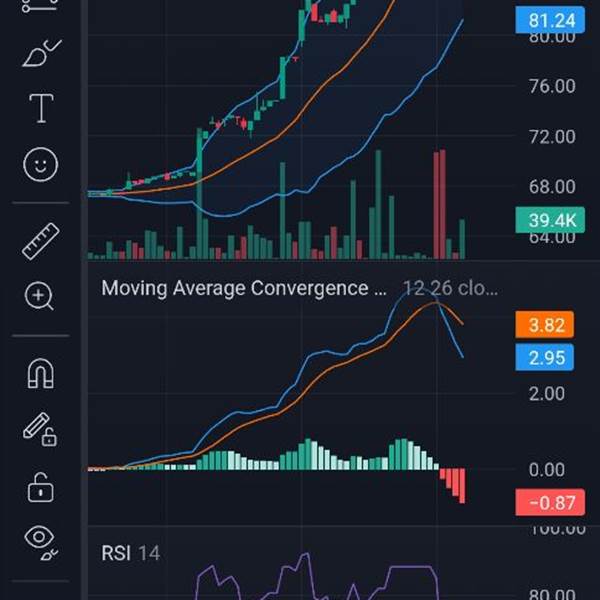Select the line tools at toolbar top
This screenshot has height=600, width=600.
click(x=40, y=6)
